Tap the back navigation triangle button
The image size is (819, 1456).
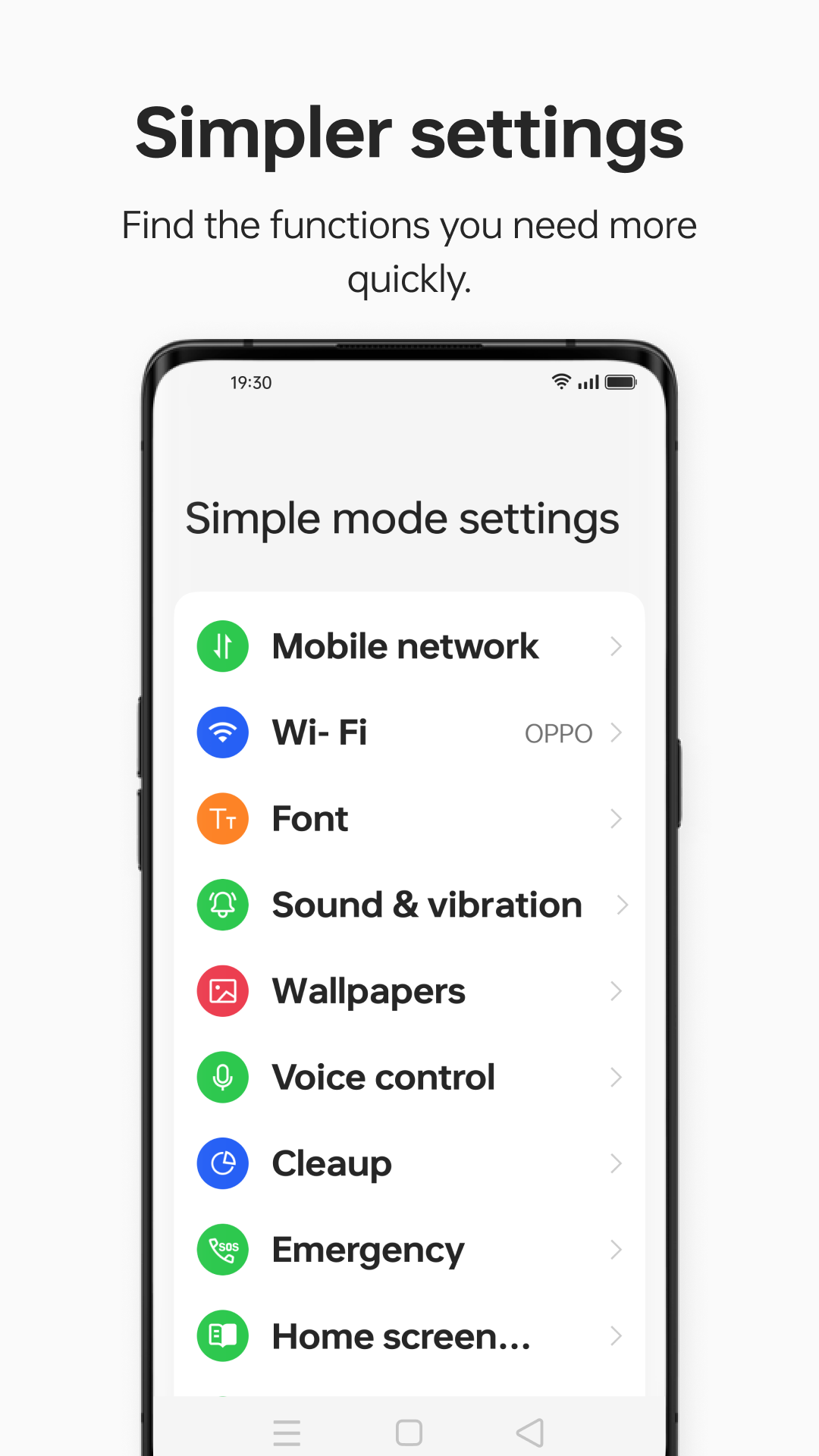[530, 1431]
